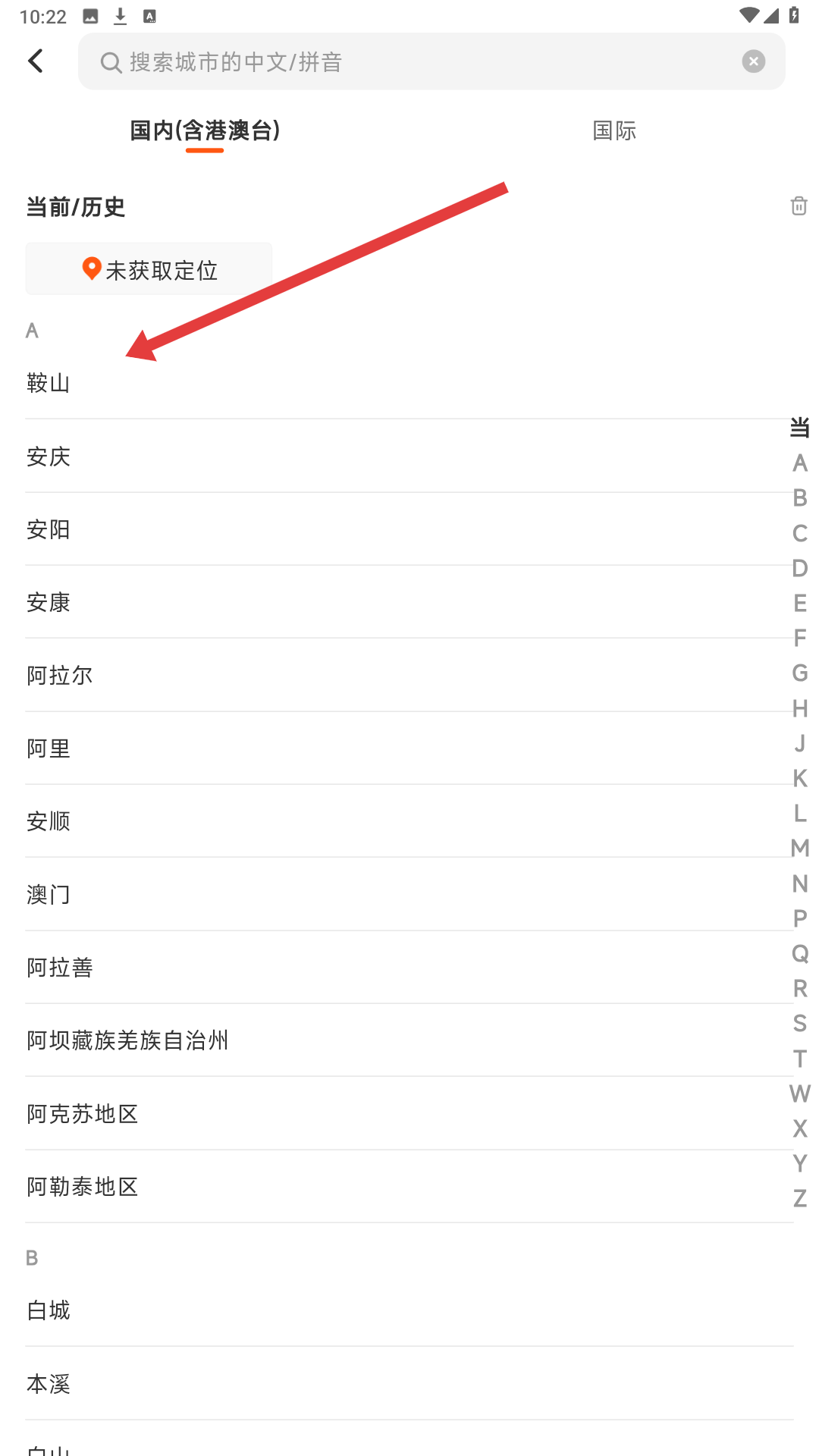Image resolution: width=819 pixels, height=1456 pixels.
Task: Pick 本溪 under section B
Action: (49, 1384)
